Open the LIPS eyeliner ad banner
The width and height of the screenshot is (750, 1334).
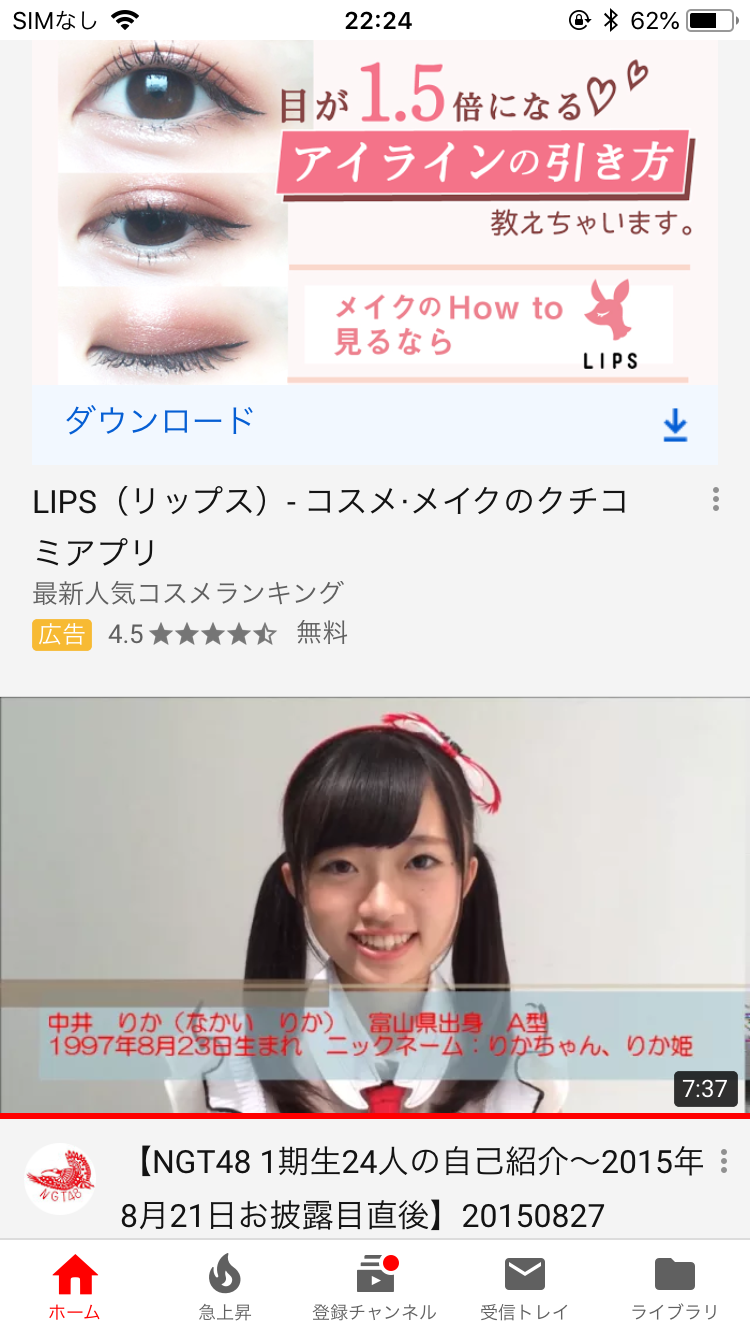[x=374, y=212]
